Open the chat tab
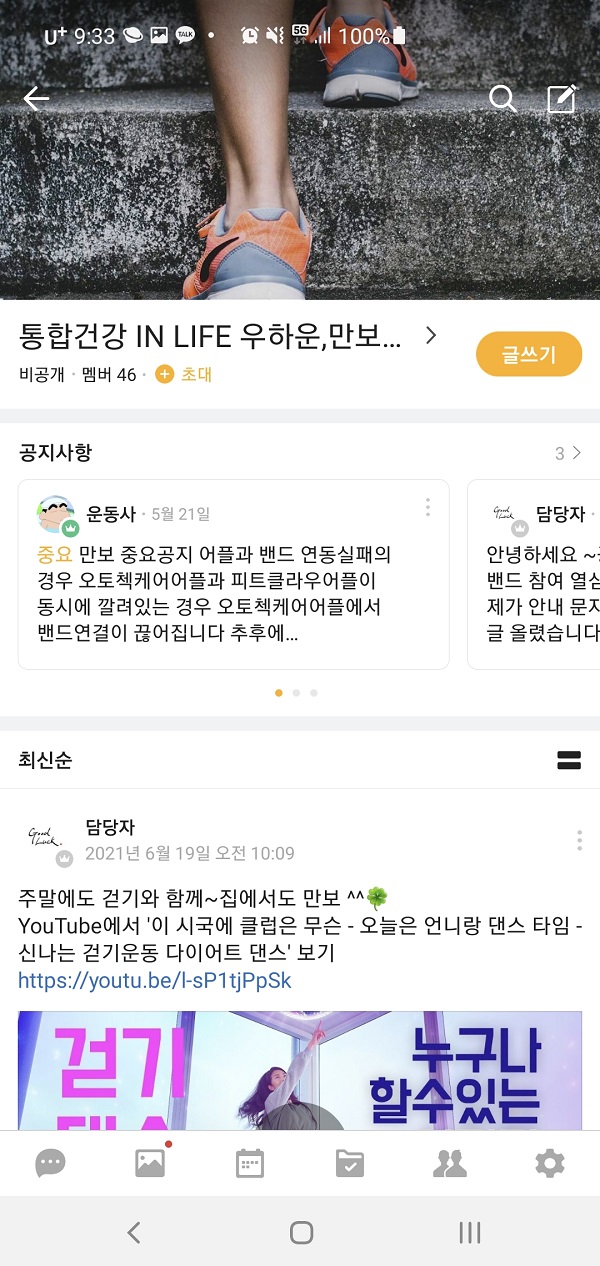 pyautogui.click(x=50, y=1163)
